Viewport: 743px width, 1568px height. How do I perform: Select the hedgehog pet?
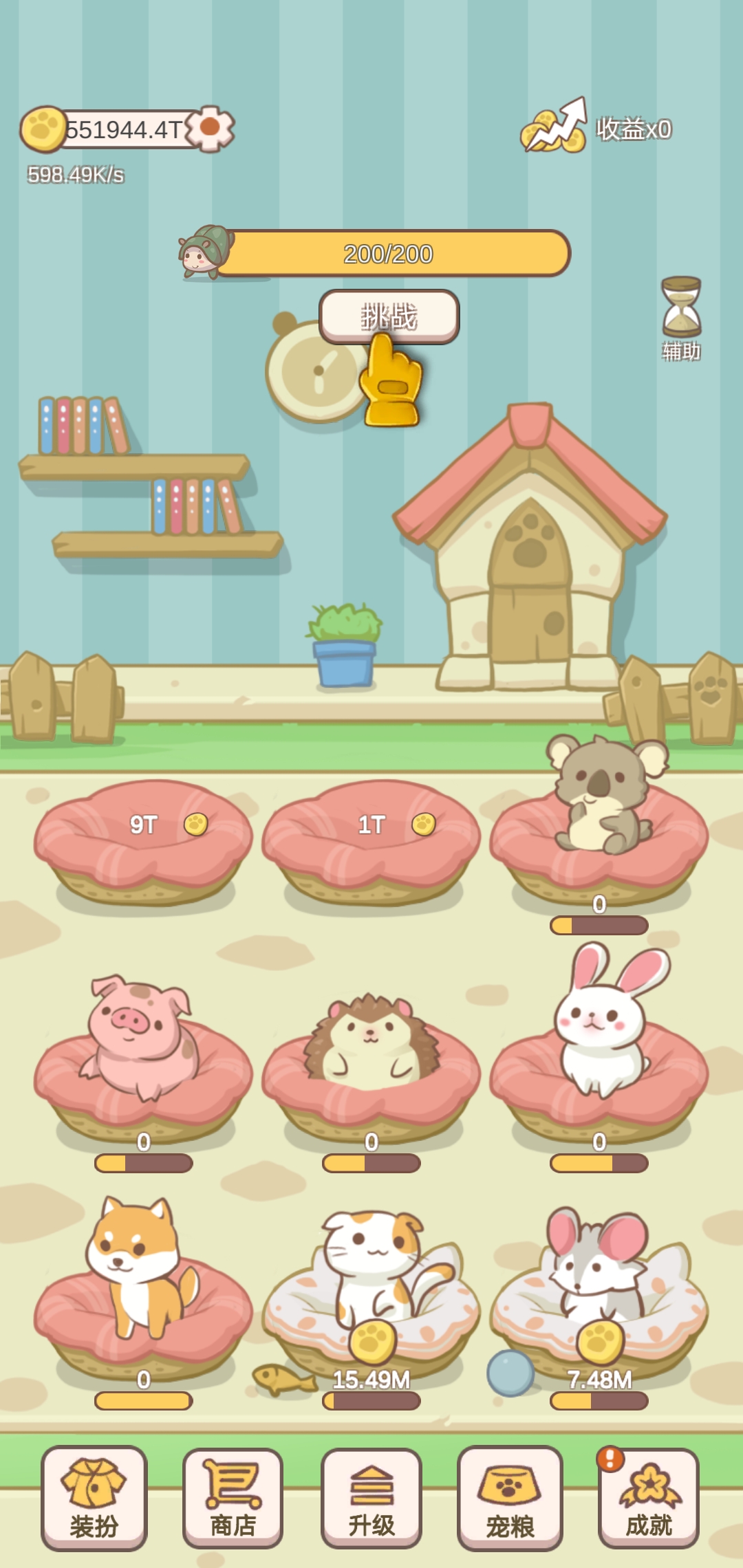click(x=371, y=1042)
